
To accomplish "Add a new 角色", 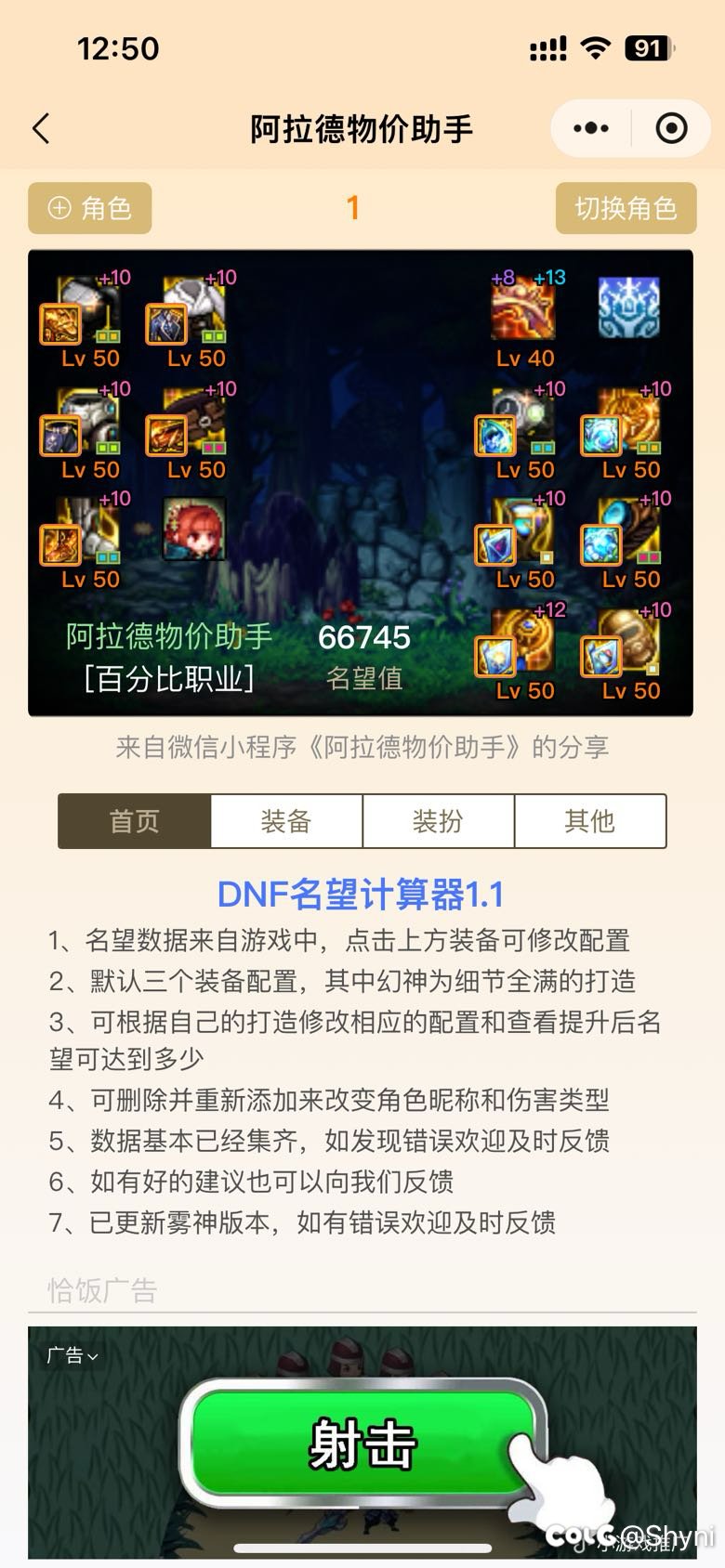I will point(90,208).
